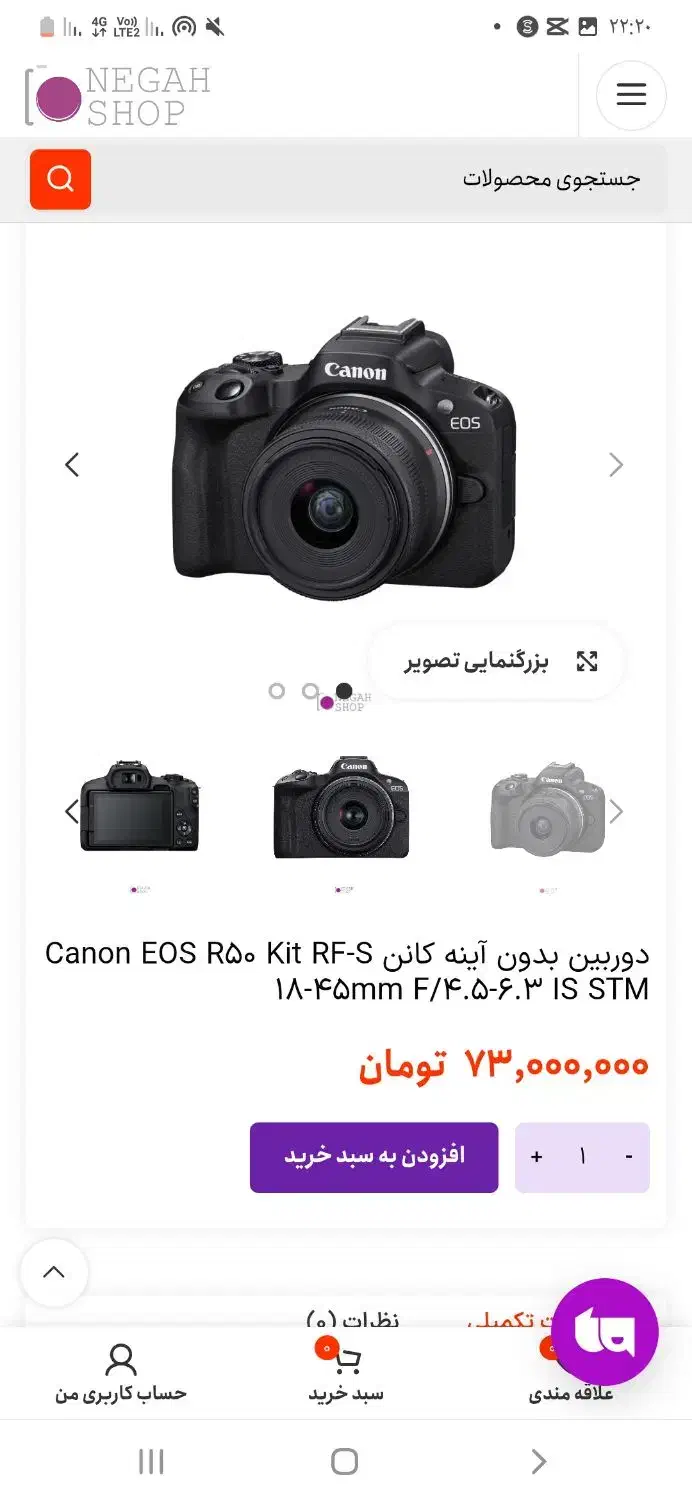The width and height of the screenshot is (692, 1500).
Task: Open the purple chat support bubble
Action: click(604, 1332)
